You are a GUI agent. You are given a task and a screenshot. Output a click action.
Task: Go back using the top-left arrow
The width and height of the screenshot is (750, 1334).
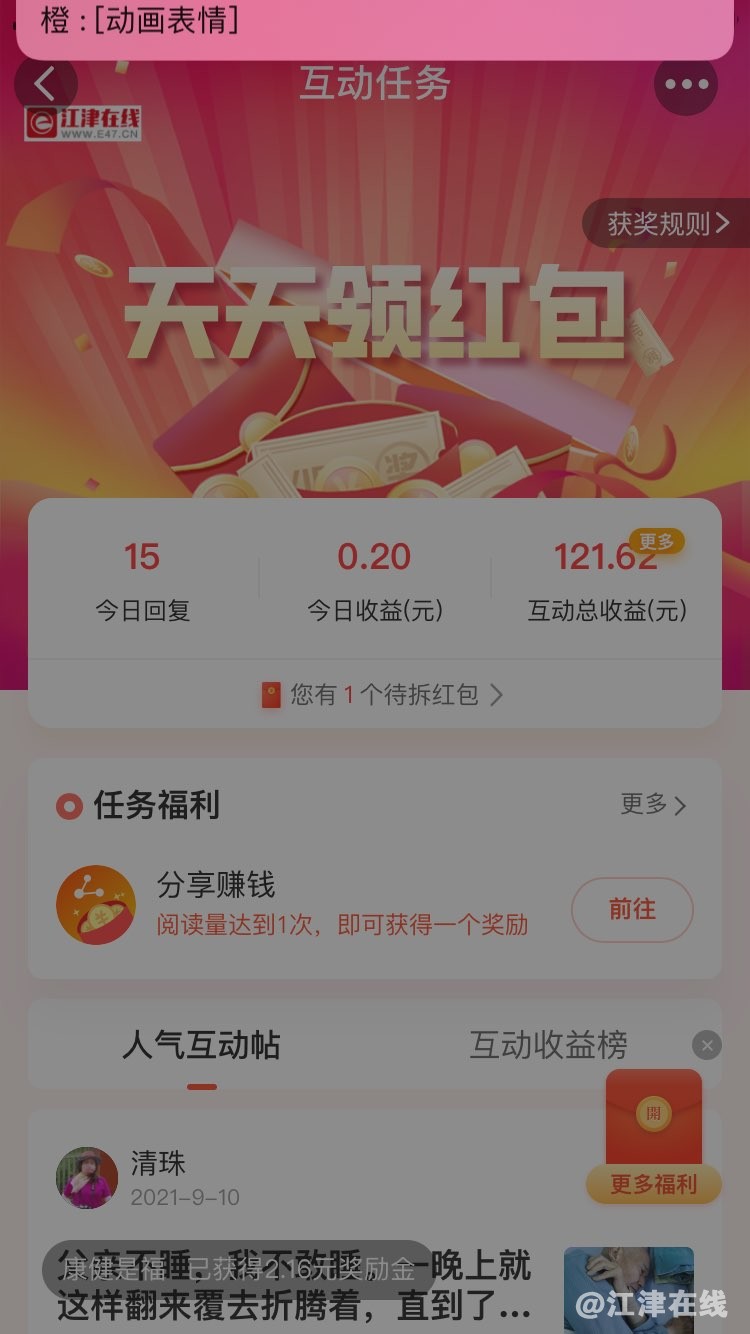point(44,85)
